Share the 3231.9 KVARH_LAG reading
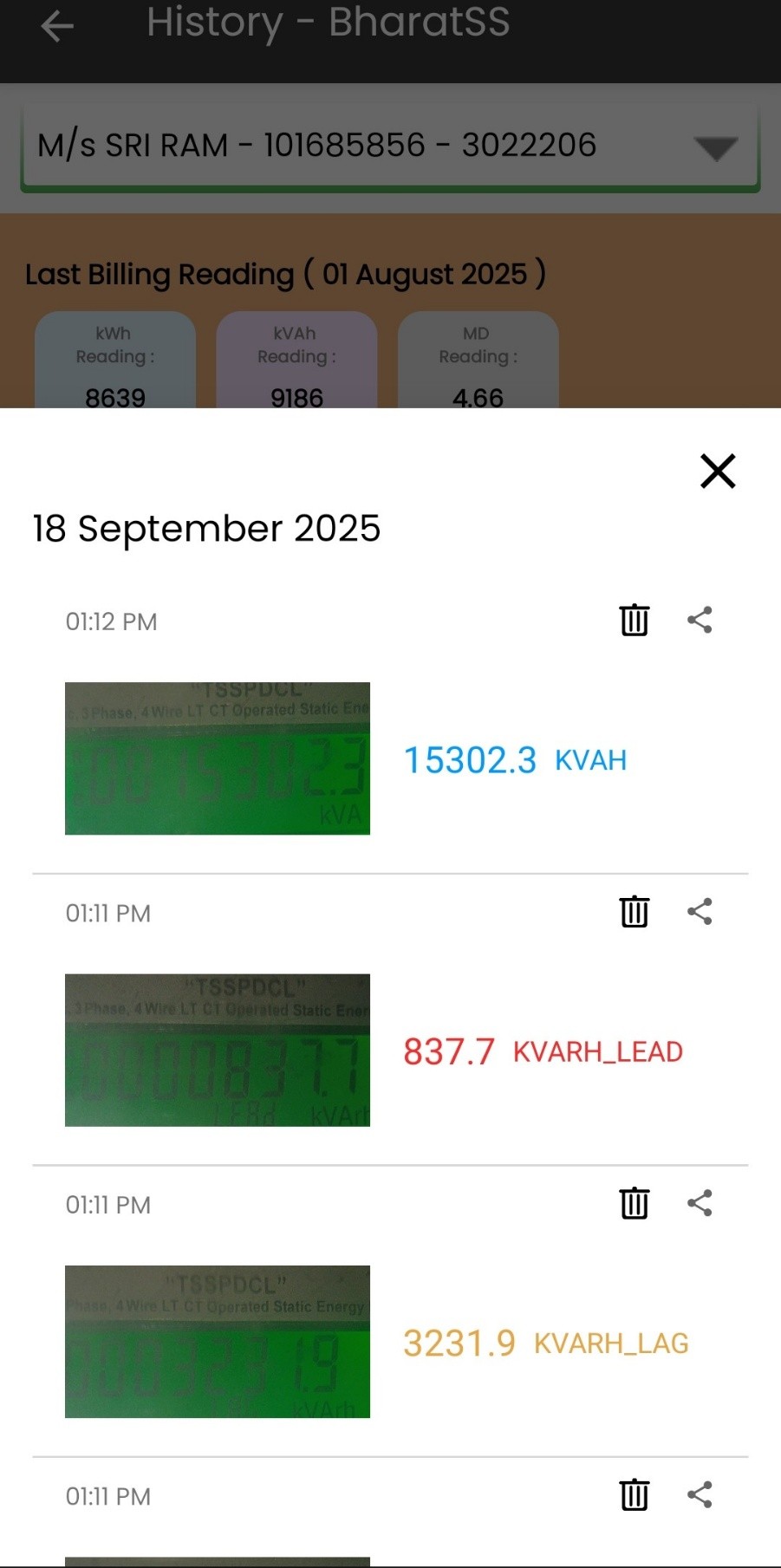 point(700,1202)
